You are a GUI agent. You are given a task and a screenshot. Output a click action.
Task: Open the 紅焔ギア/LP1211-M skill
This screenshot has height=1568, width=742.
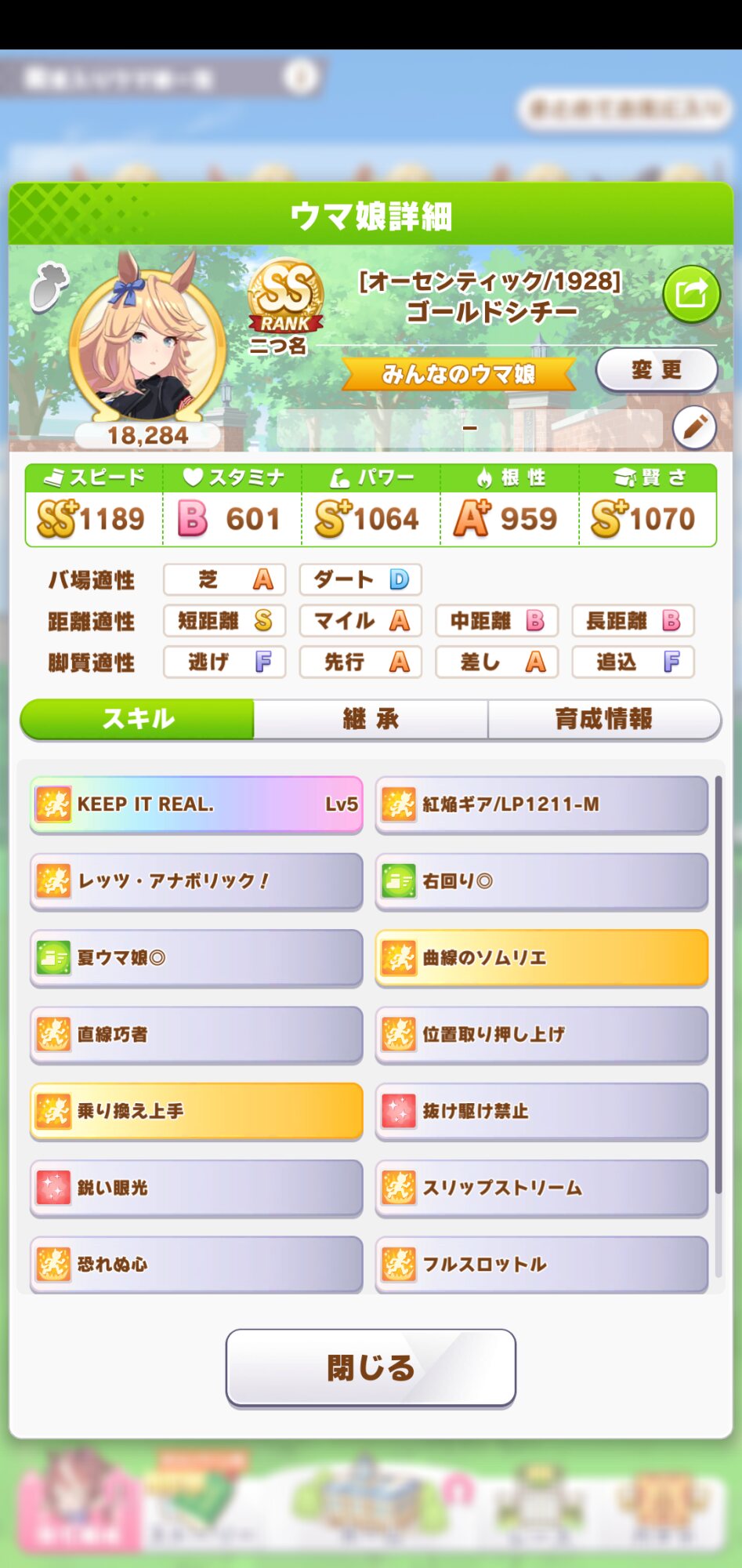pyautogui.click(x=541, y=804)
